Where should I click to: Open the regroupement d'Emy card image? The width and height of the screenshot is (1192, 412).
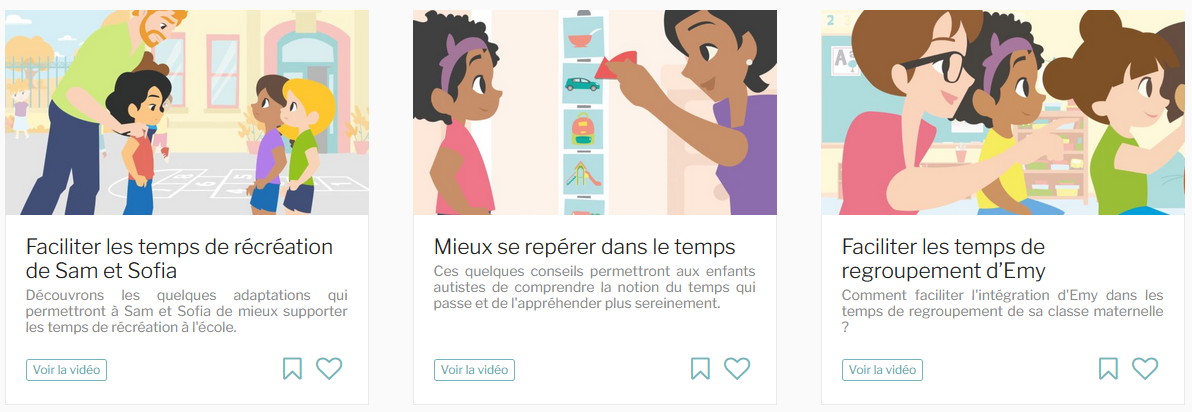point(1002,112)
